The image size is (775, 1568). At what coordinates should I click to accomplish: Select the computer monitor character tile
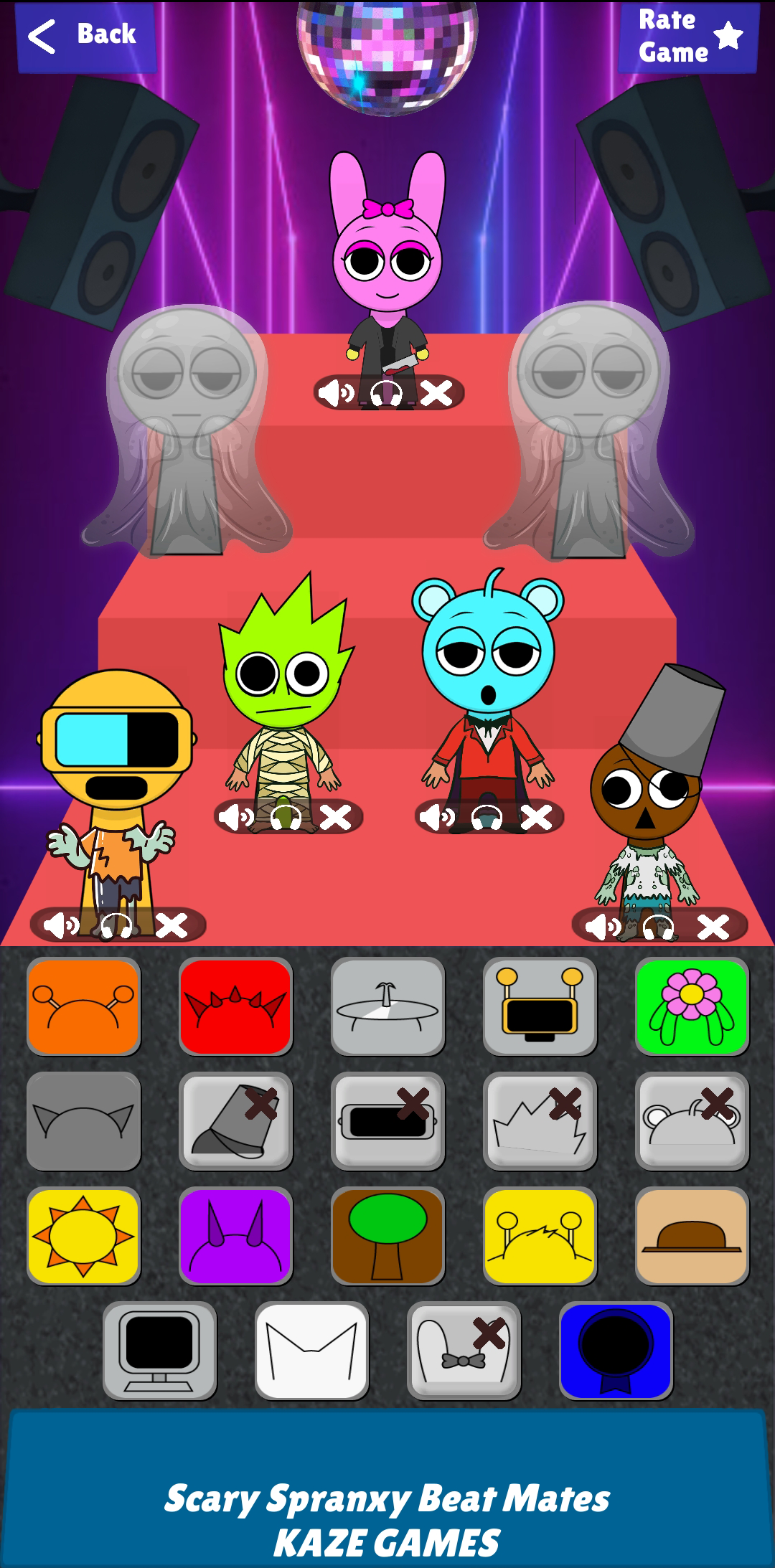point(159,1351)
